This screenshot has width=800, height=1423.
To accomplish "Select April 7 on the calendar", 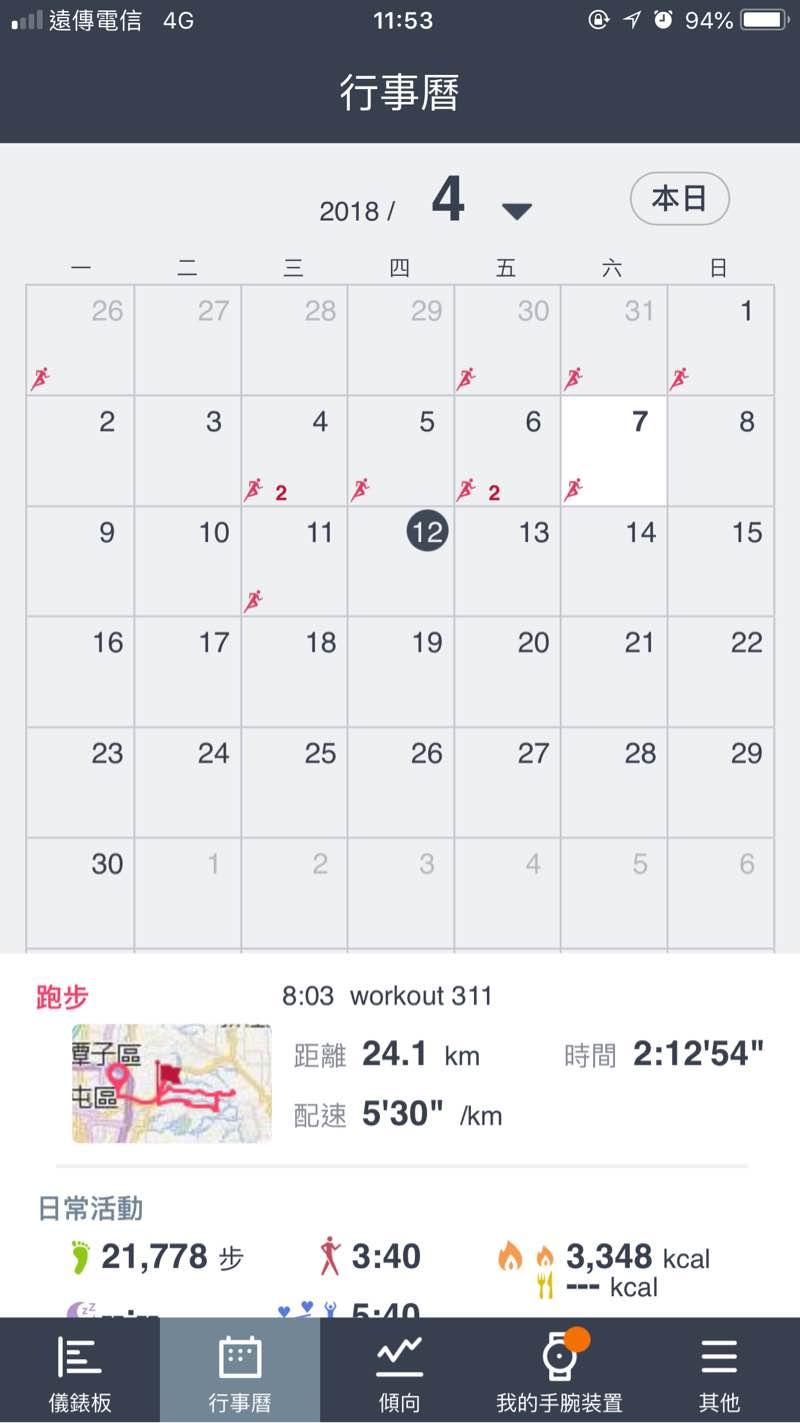I will point(614,450).
